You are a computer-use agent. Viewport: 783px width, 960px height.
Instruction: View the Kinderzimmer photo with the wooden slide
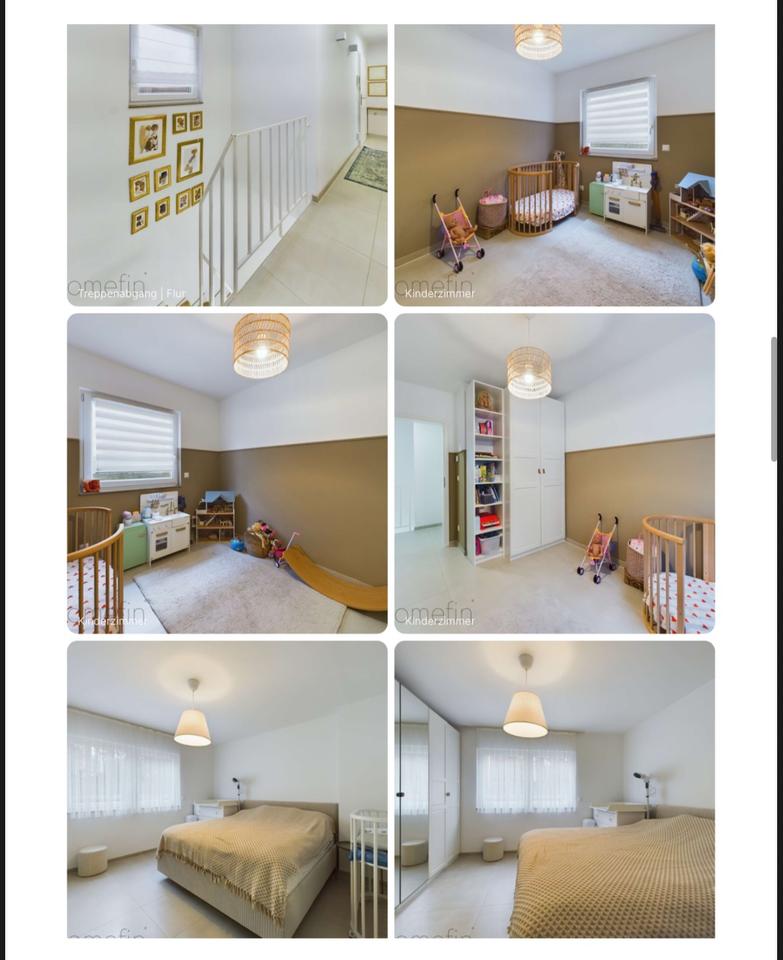click(227, 473)
